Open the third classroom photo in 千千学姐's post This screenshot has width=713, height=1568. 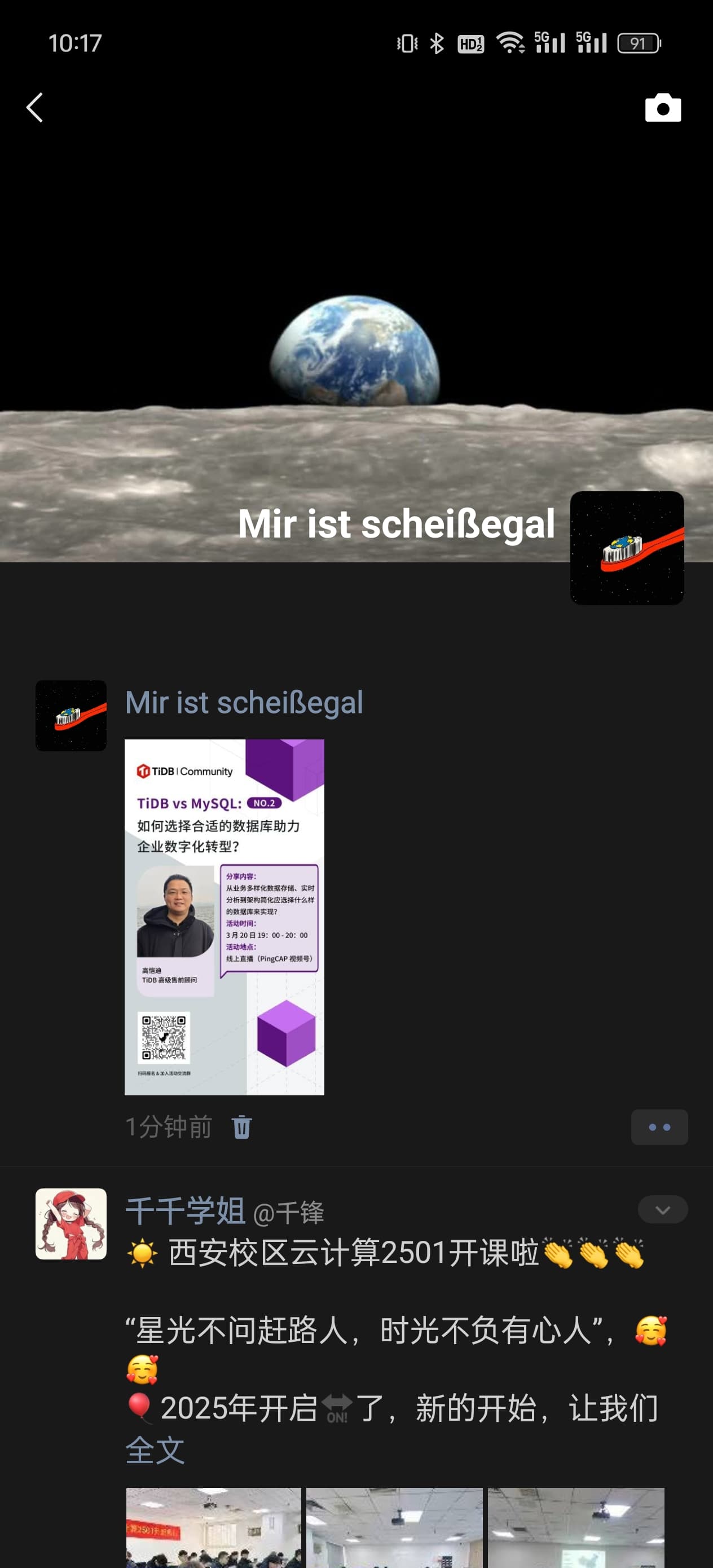coord(575,1527)
